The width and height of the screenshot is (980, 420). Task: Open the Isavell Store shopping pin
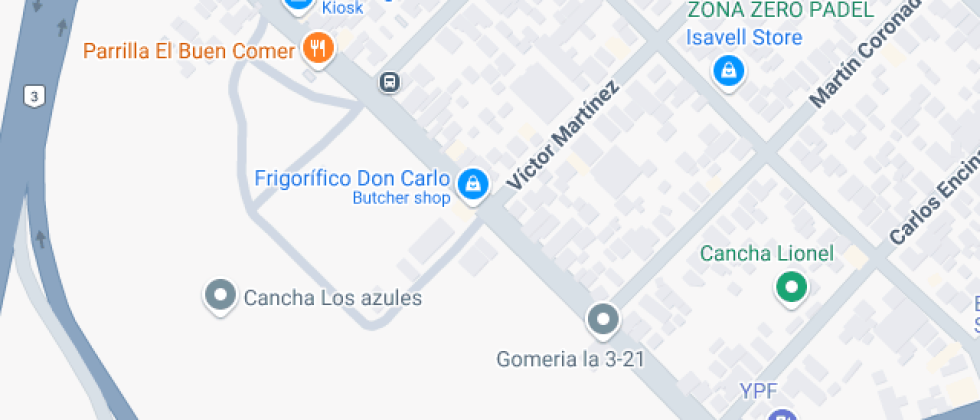tap(729, 70)
